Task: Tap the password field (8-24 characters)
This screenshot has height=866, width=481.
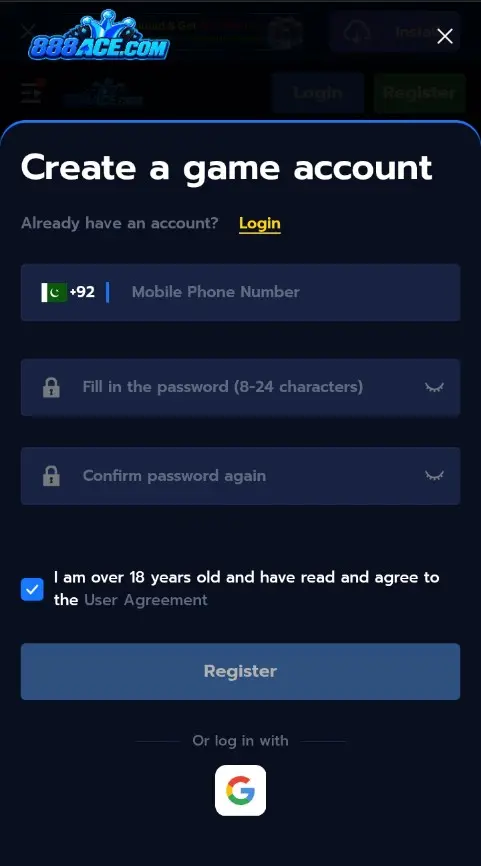Action: coord(240,387)
